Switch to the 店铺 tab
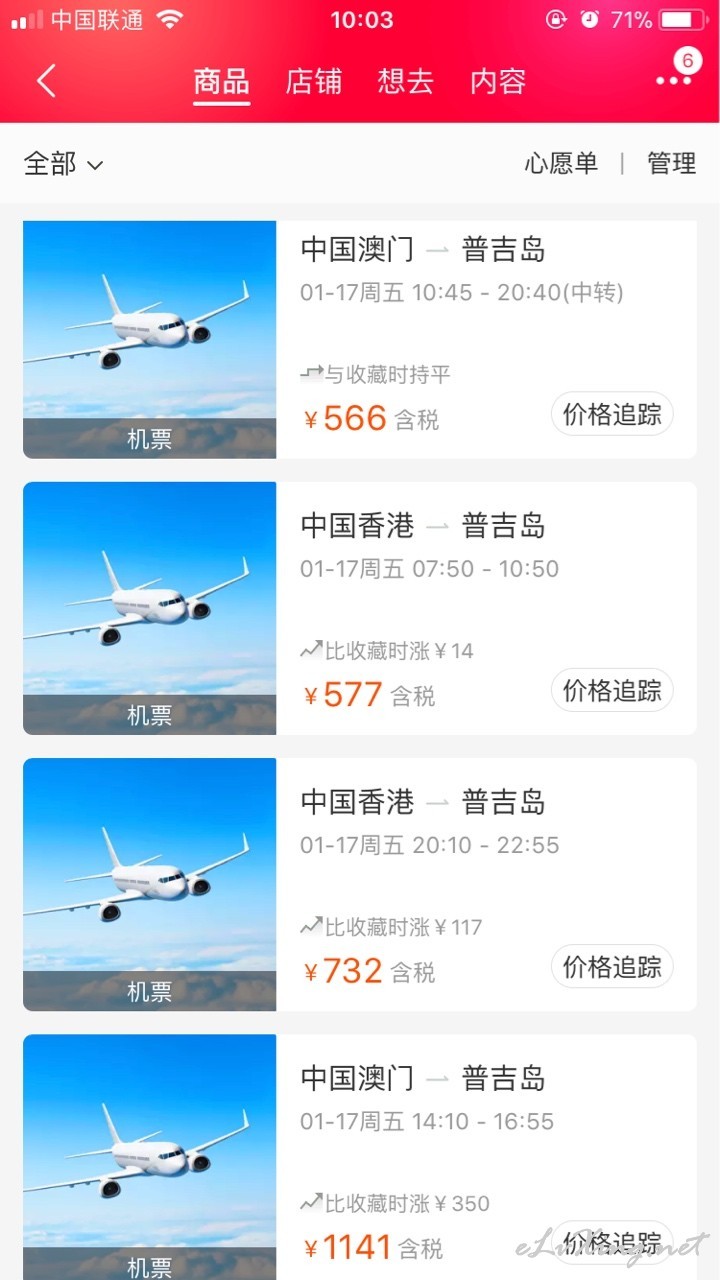 click(x=314, y=81)
